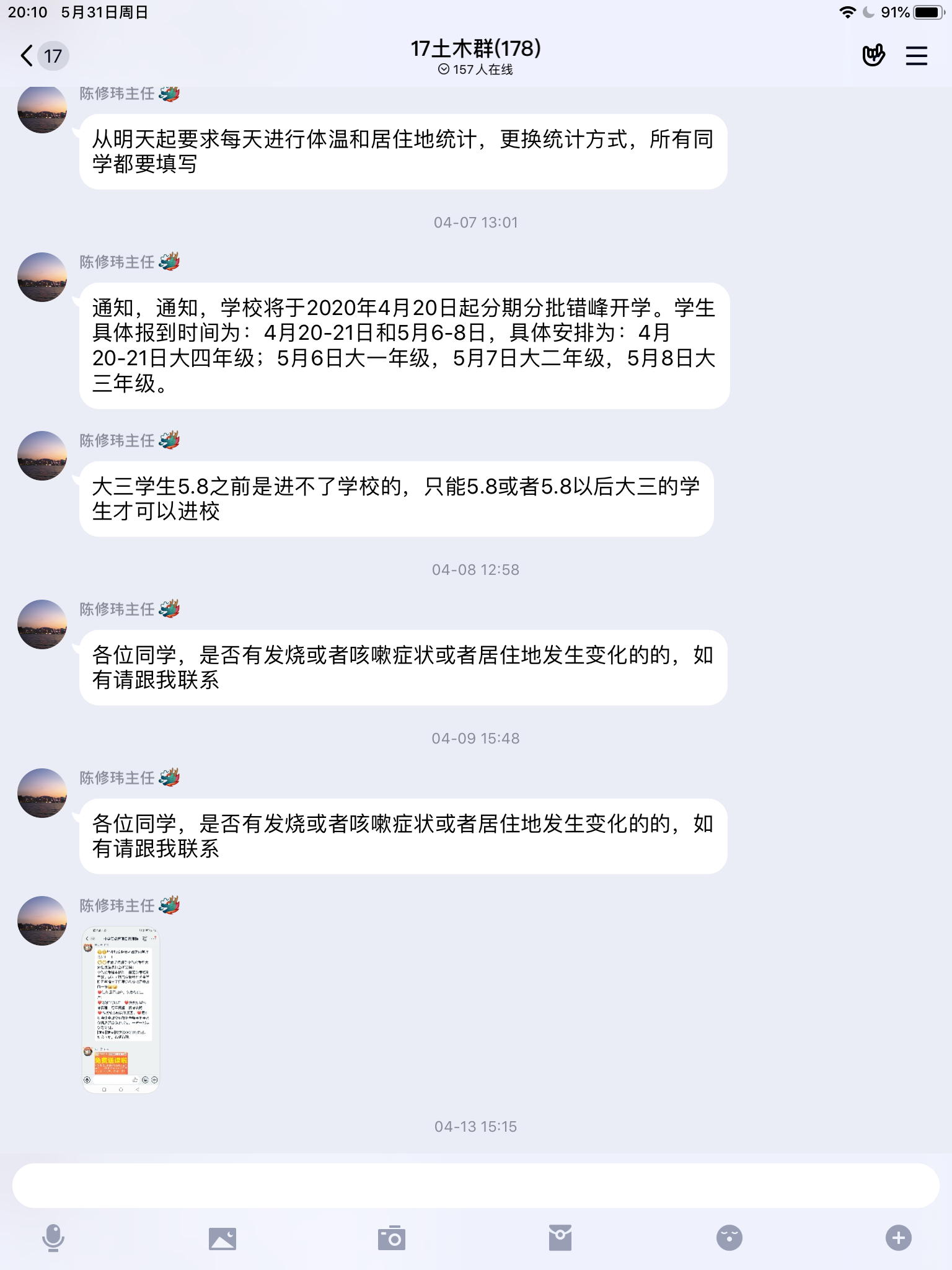The image size is (952, 1270).
Task: Start a voice message with microphone
Action: (53, 1238)
